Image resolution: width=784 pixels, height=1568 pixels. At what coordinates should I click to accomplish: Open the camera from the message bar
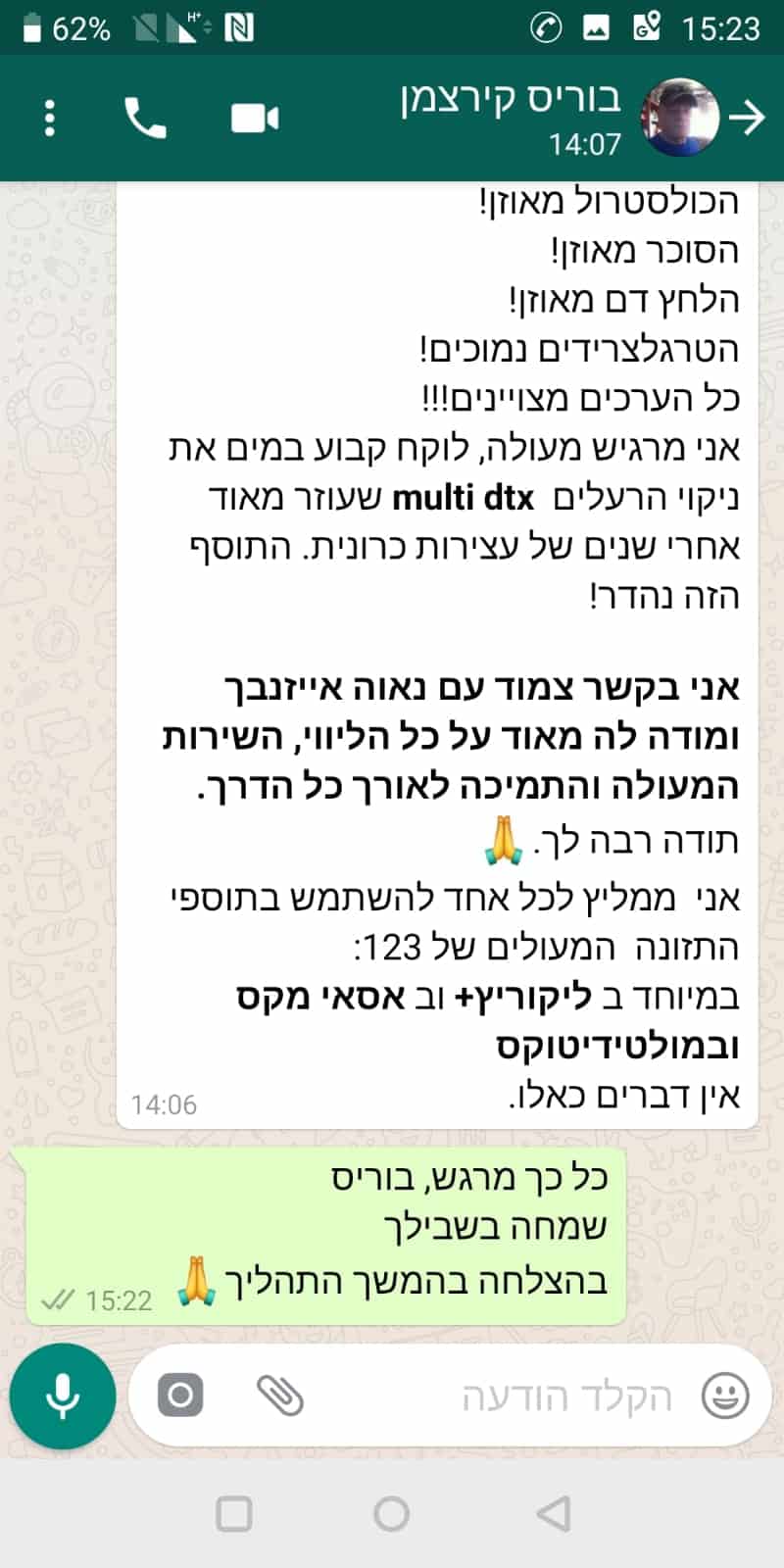(180, 1396)
